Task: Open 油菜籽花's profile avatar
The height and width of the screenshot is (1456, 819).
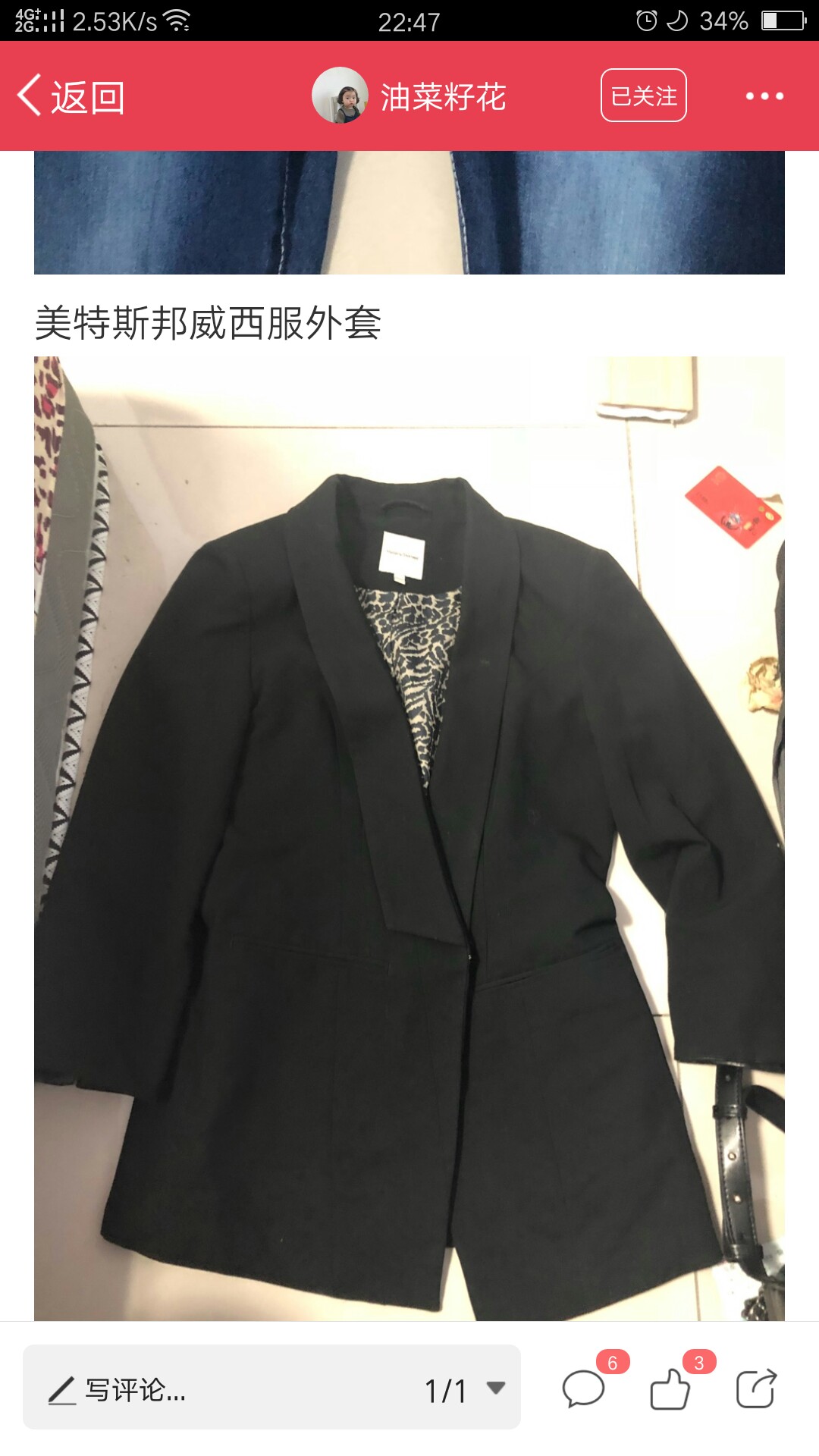Action: (x=340, y=96)
